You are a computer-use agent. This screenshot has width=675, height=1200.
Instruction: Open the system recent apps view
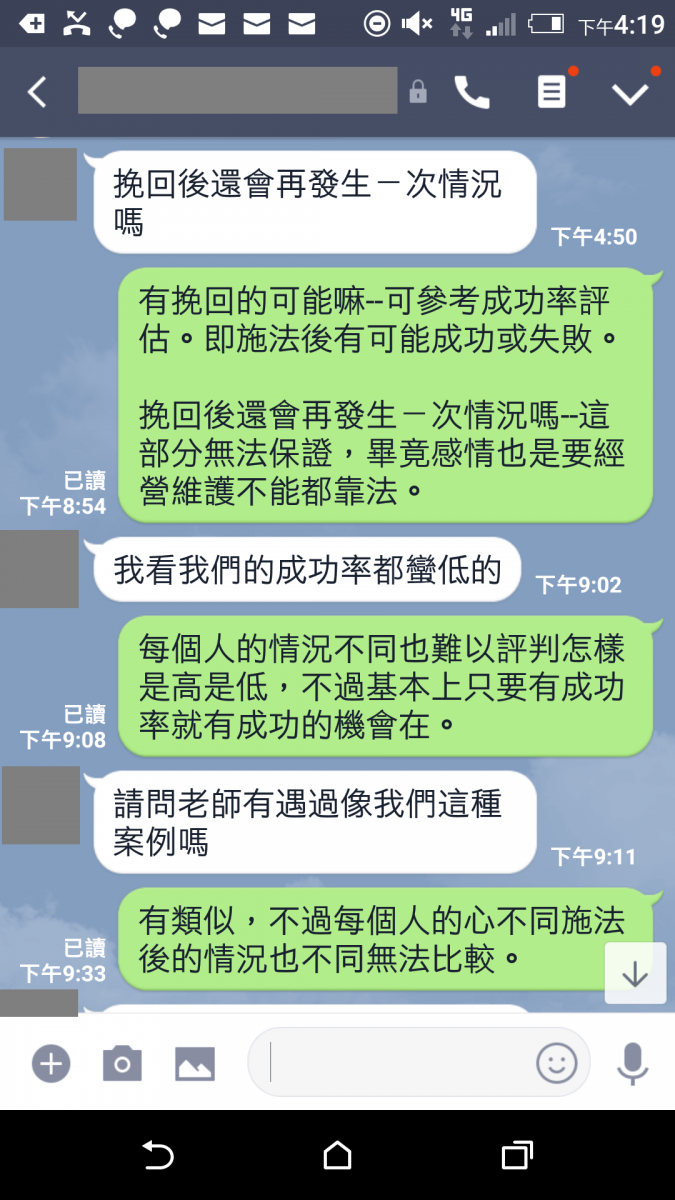click(x=516, y=1156)
